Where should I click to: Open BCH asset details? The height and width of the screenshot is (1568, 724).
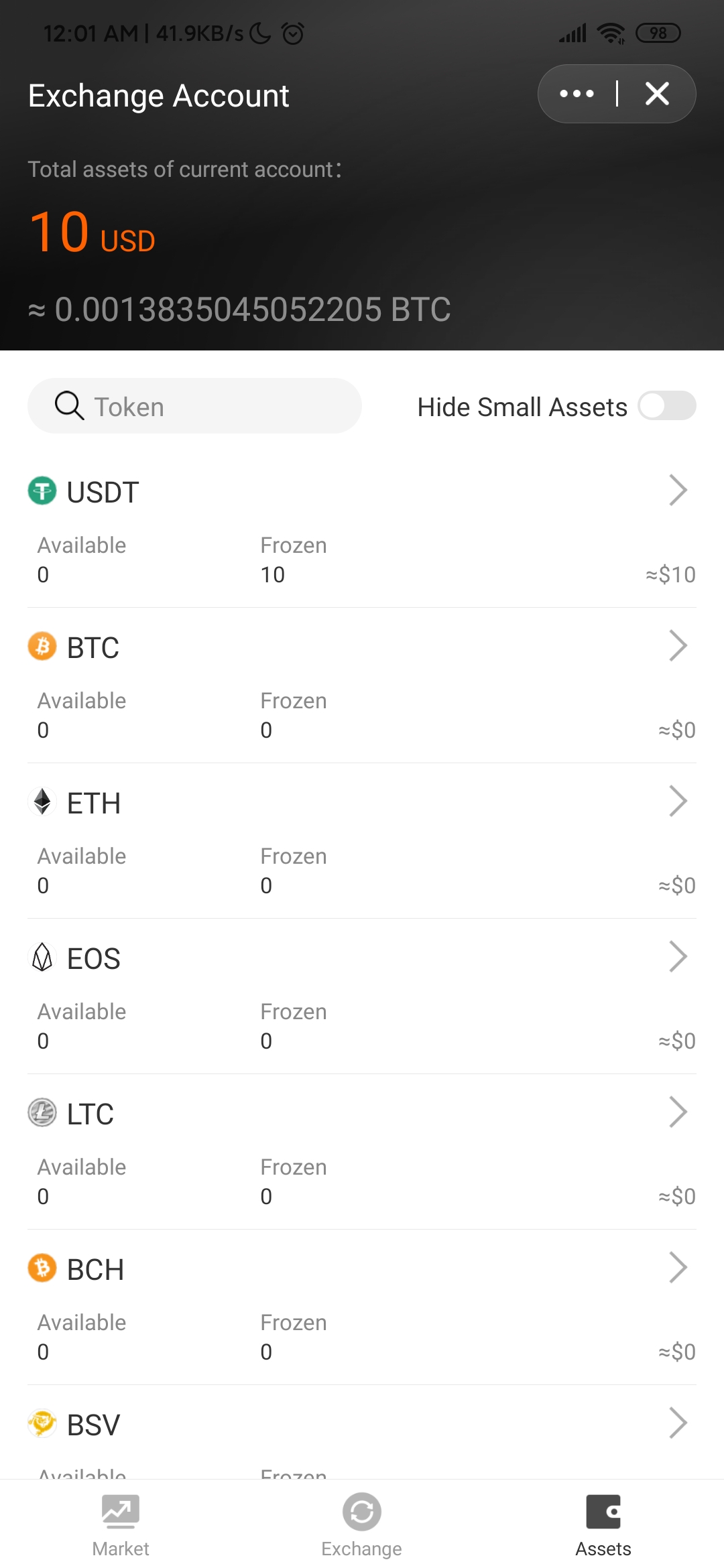pyautogui.click(x=362, y=1269)
